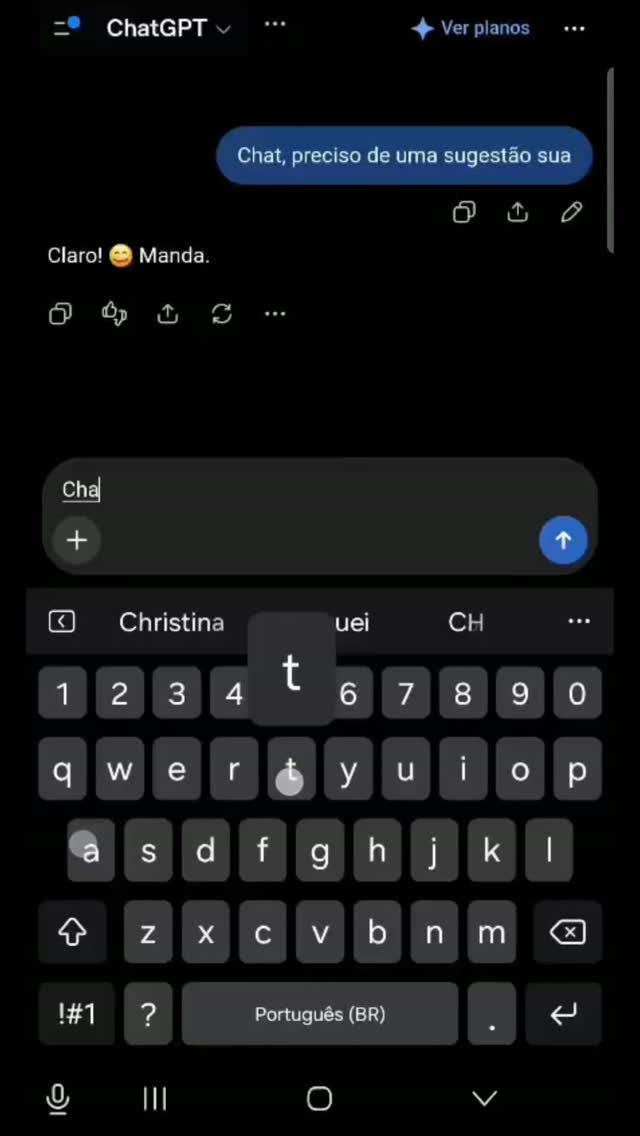Viewport: 640px width, 1136px height.
Task: Open top-right overflow menu
Action: [x=574, y=28]
